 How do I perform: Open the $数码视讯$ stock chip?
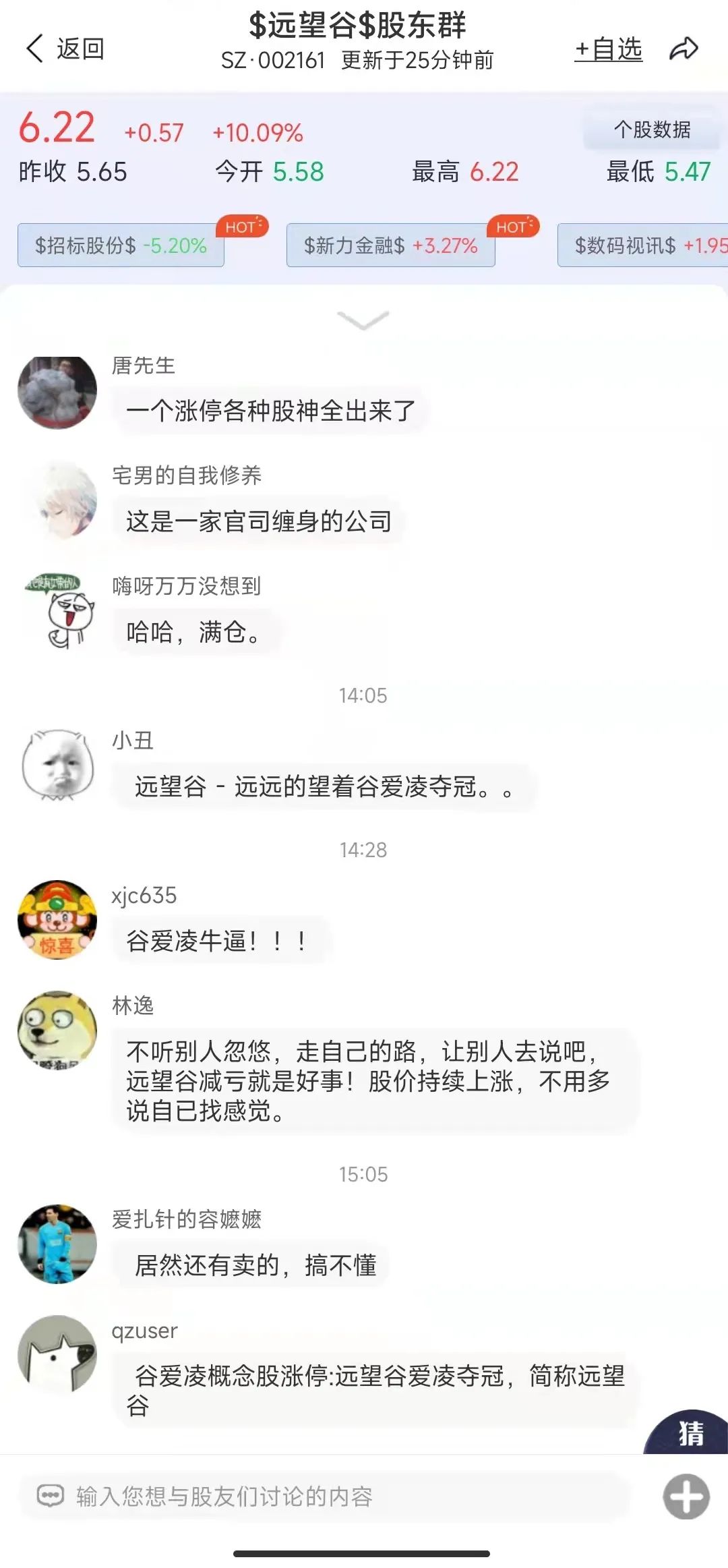click(644, 245)
